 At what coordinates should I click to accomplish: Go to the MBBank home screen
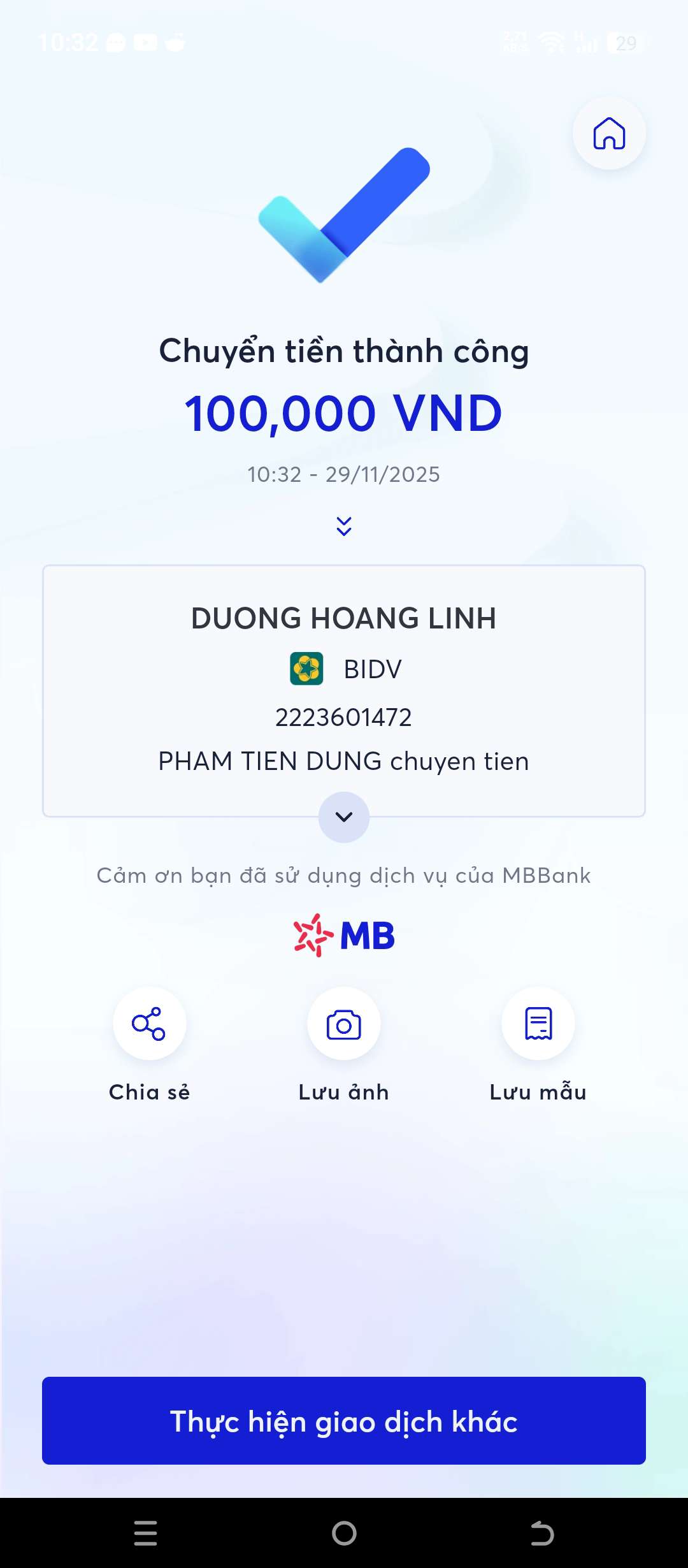[609, 134]
